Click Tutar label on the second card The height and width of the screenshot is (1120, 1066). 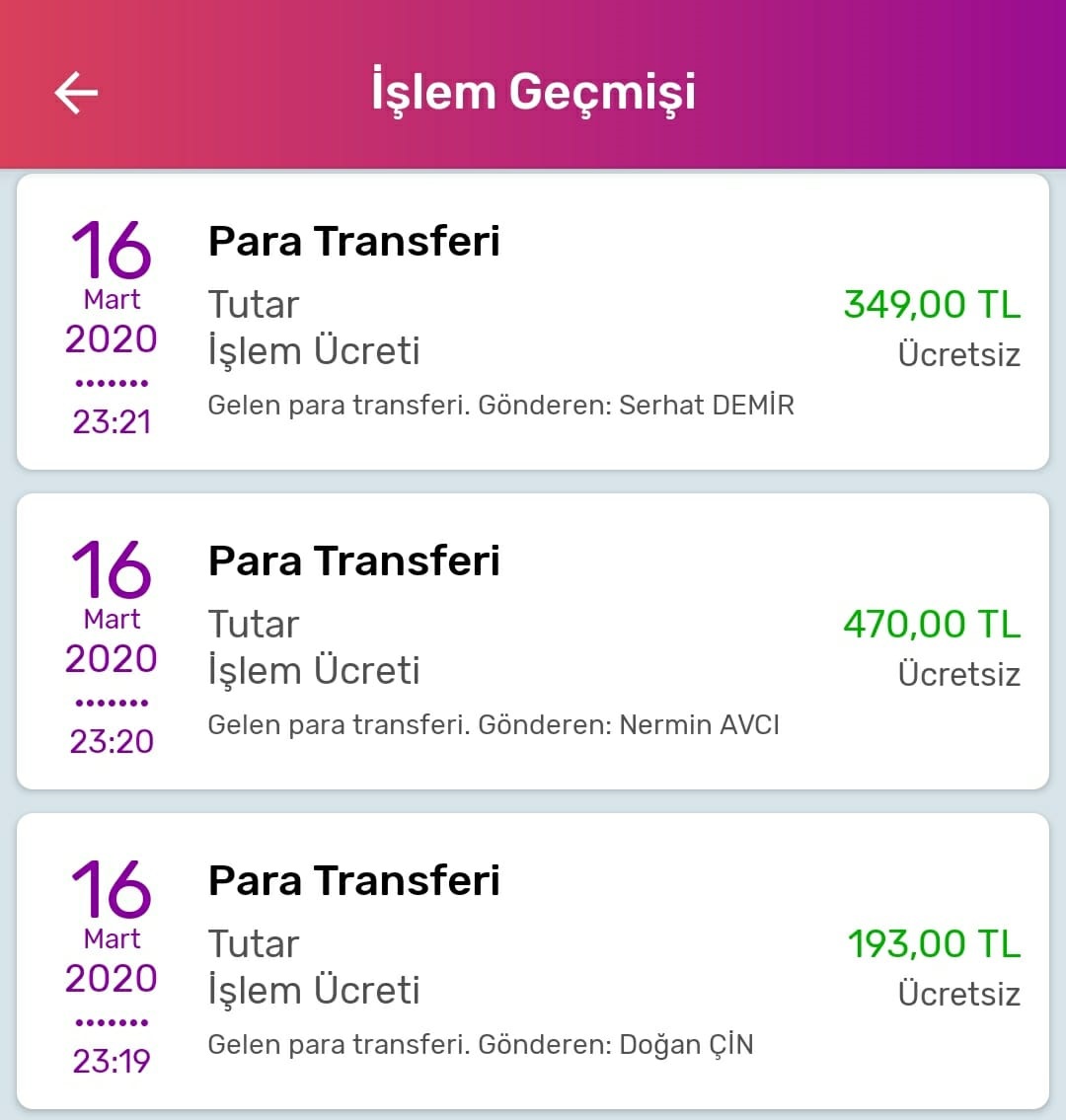point(254,624)
